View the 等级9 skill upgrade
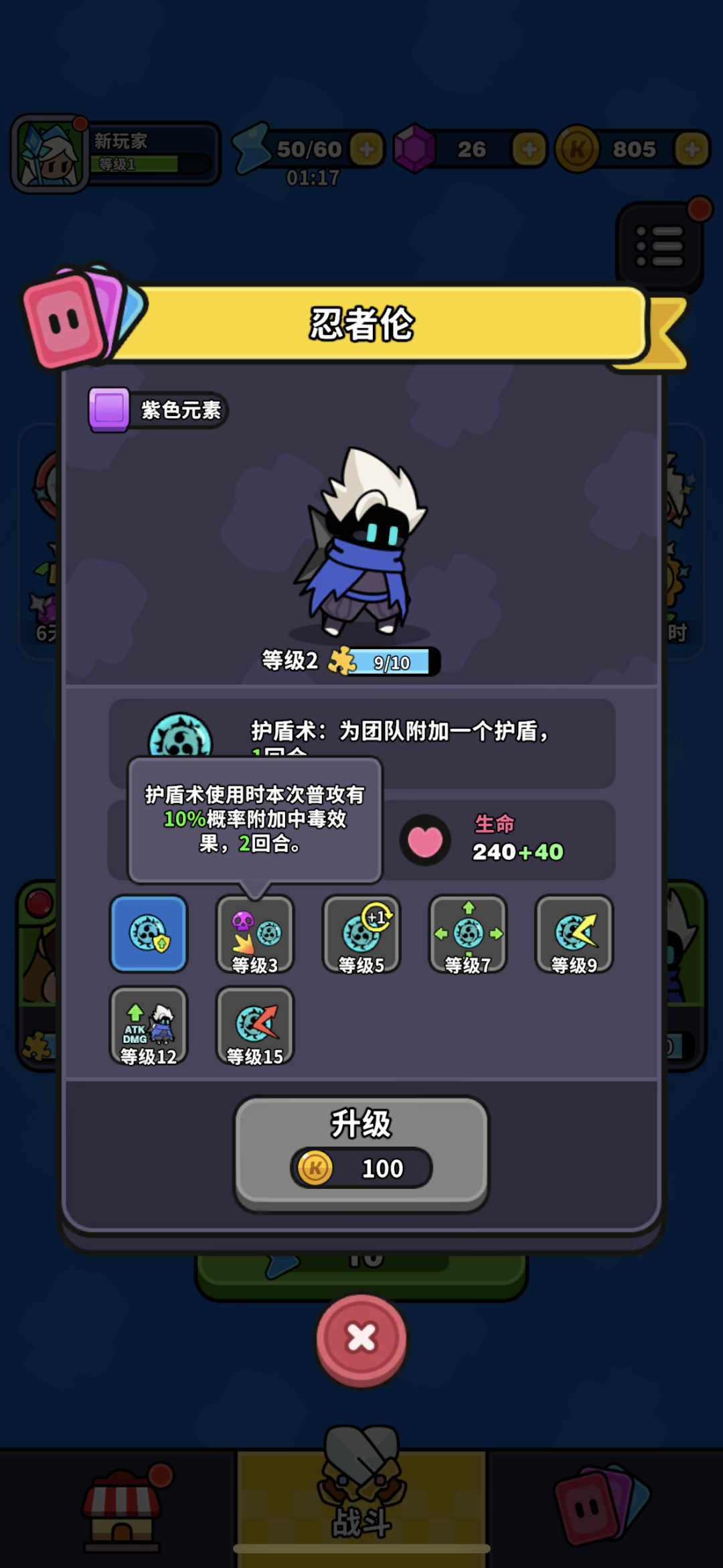The image size is (723, 1568). pos(574,934)
